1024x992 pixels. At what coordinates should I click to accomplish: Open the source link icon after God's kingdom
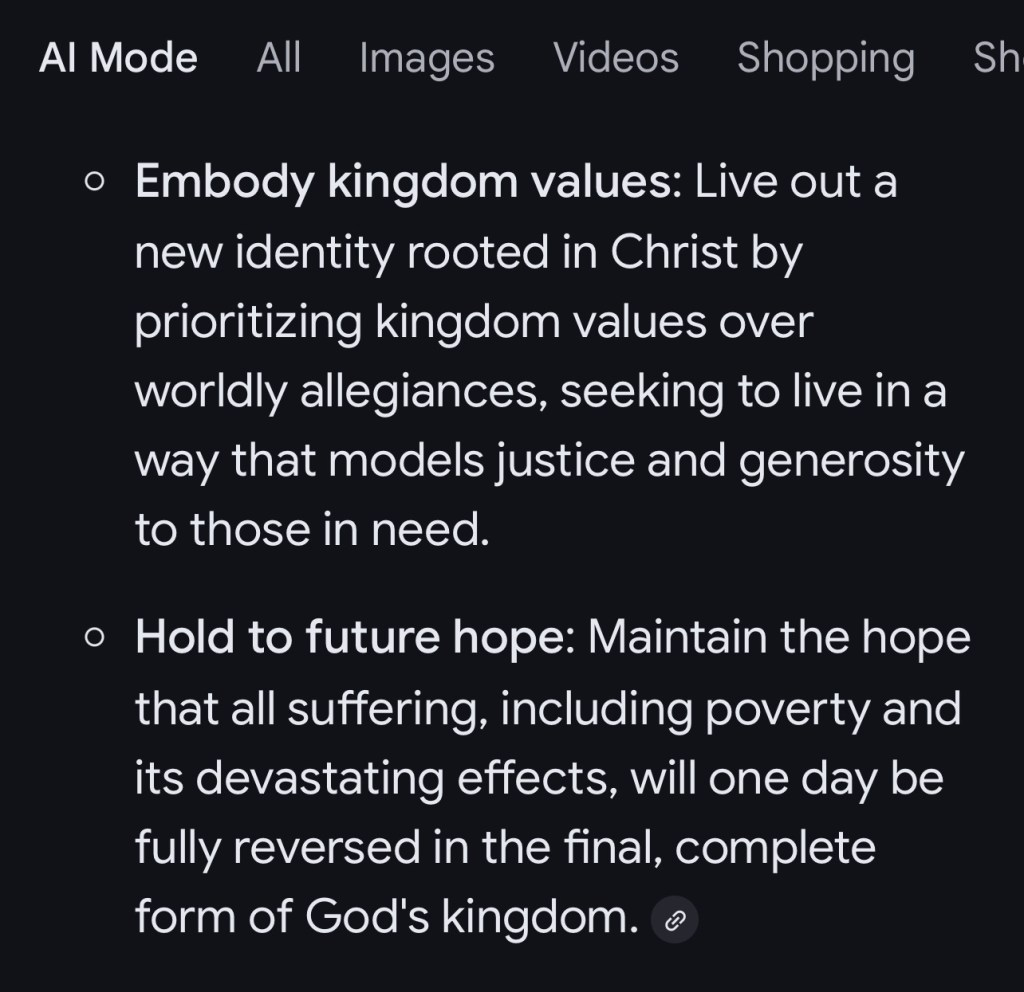pos(675,920)
